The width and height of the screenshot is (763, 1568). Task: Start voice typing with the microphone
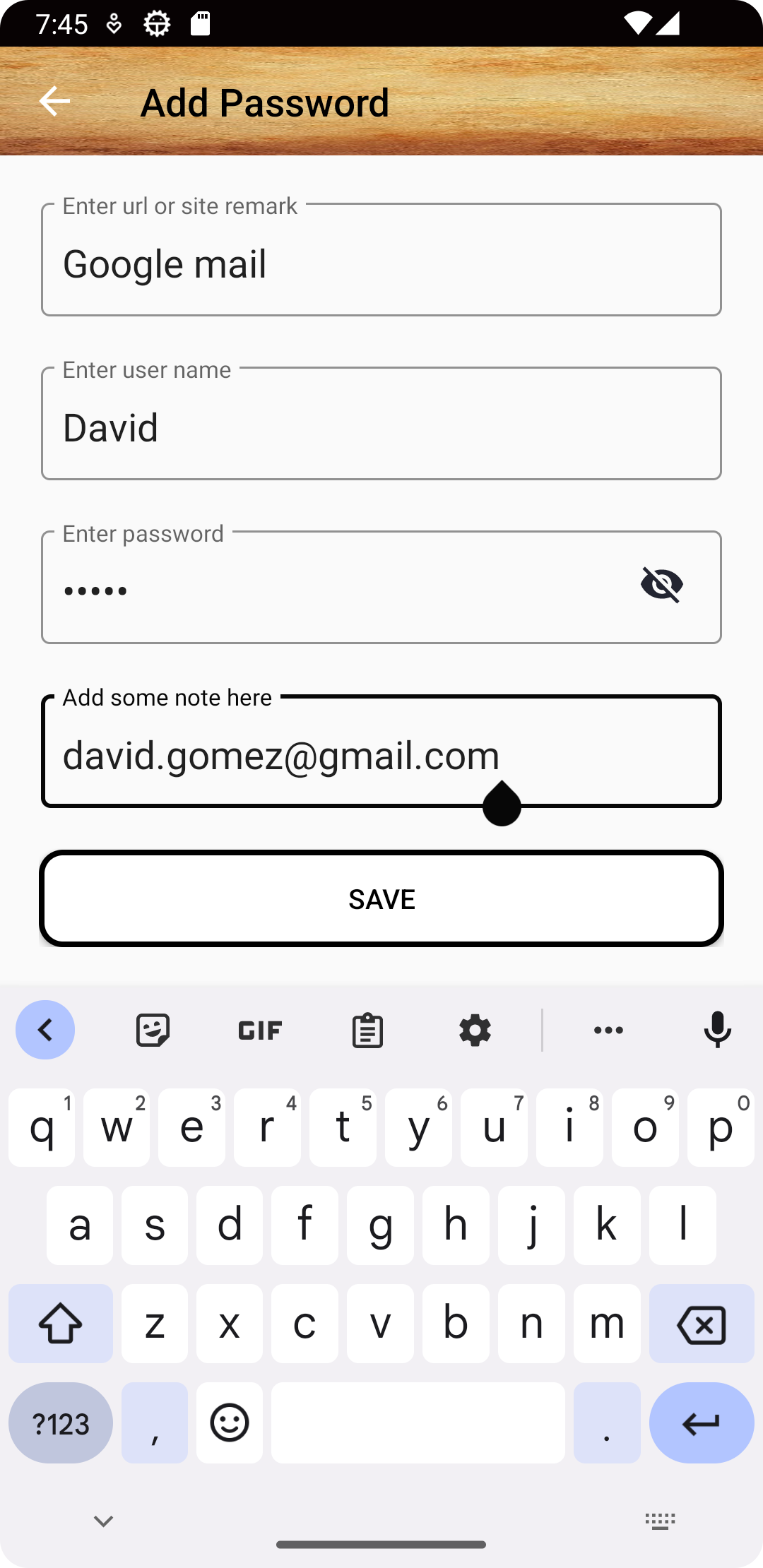click(717, 1031)
